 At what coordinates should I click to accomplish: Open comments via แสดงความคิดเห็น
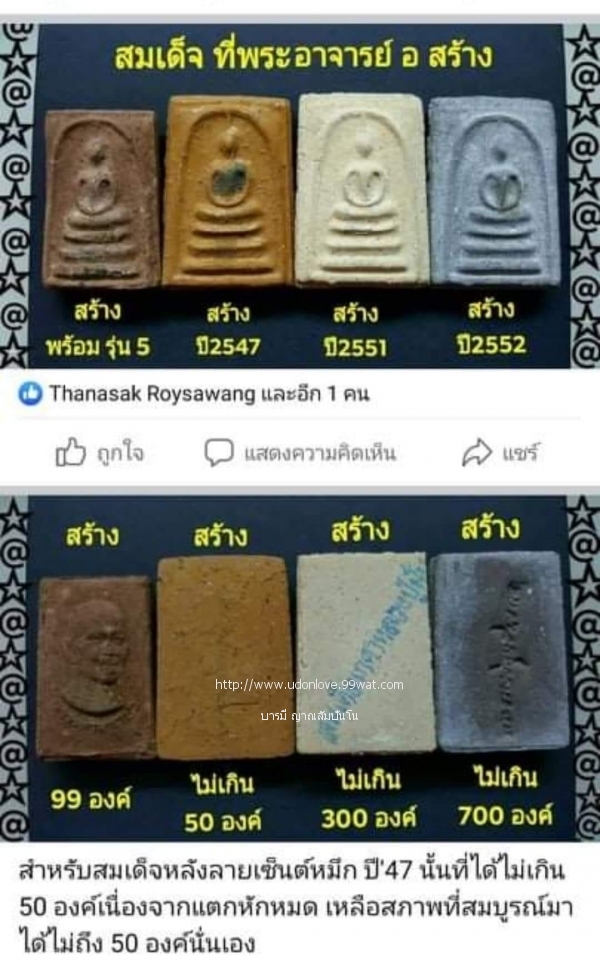point(301,453)
